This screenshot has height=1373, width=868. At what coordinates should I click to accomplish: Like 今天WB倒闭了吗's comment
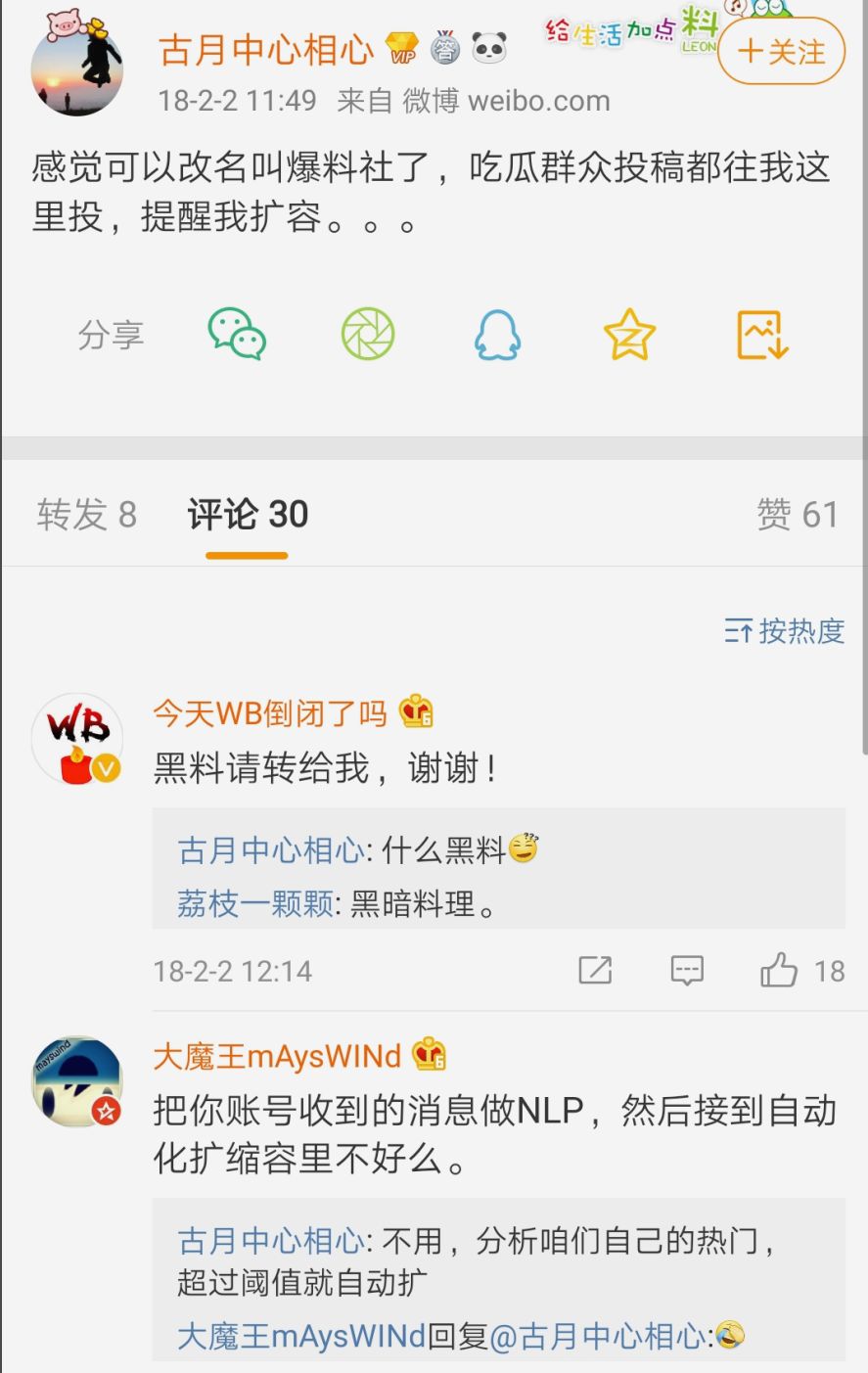781,971
